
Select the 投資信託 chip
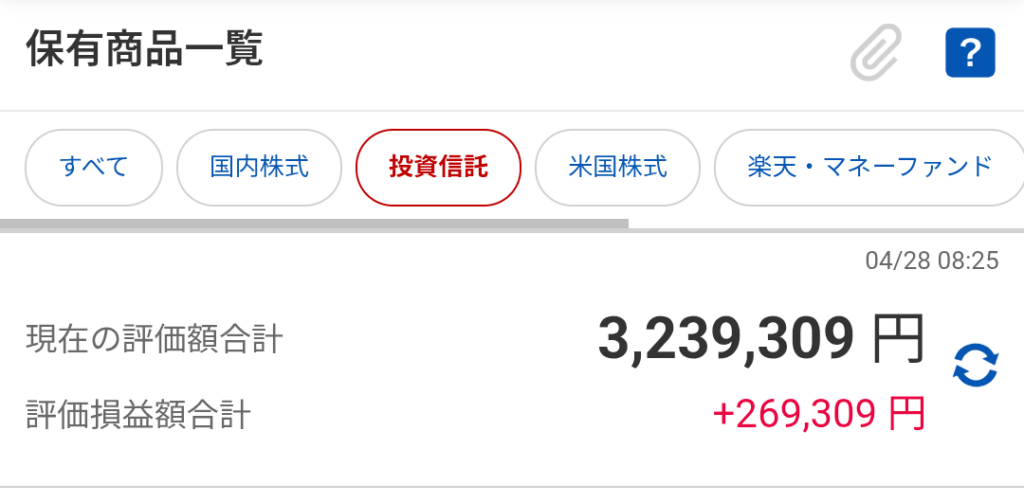[x=438, y=167]
